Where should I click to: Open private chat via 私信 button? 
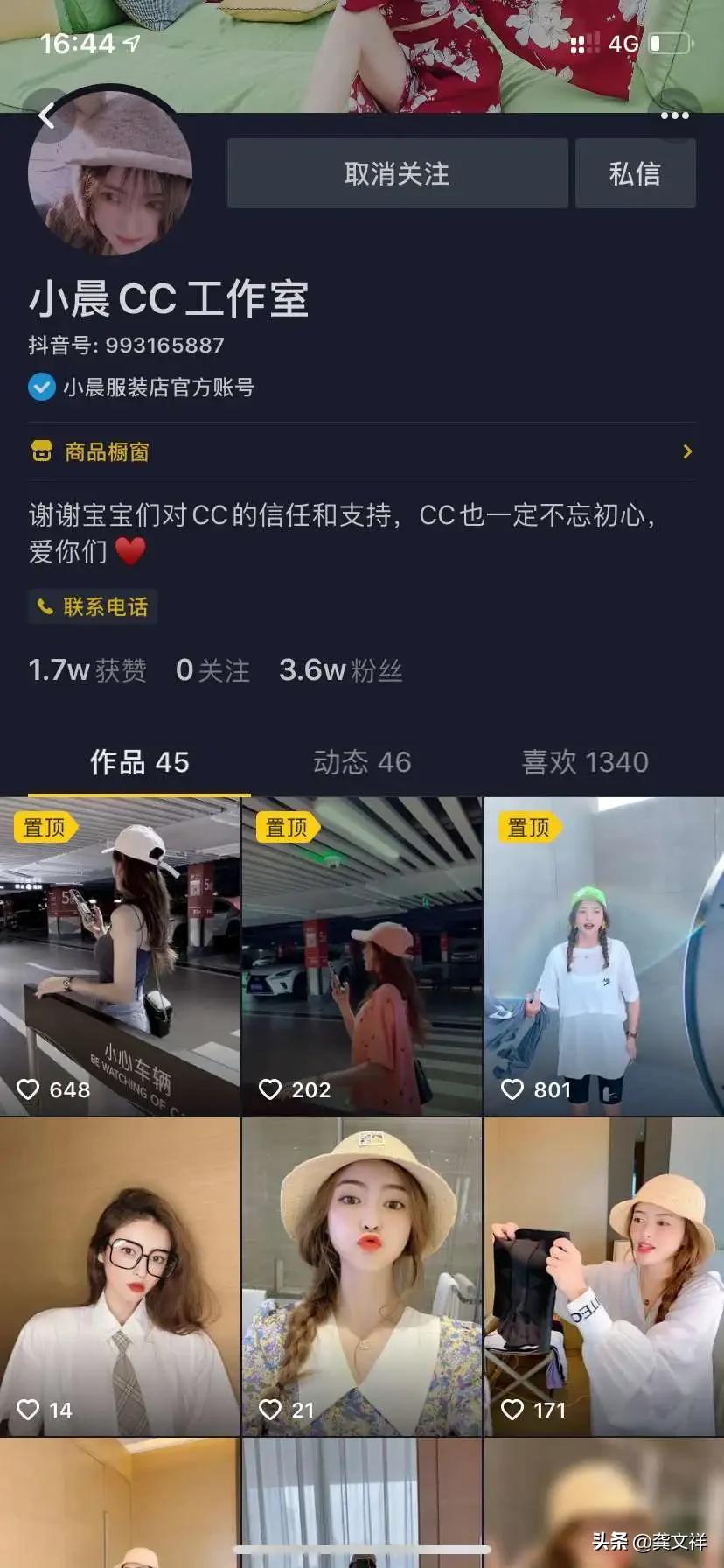tap(636, 173)
